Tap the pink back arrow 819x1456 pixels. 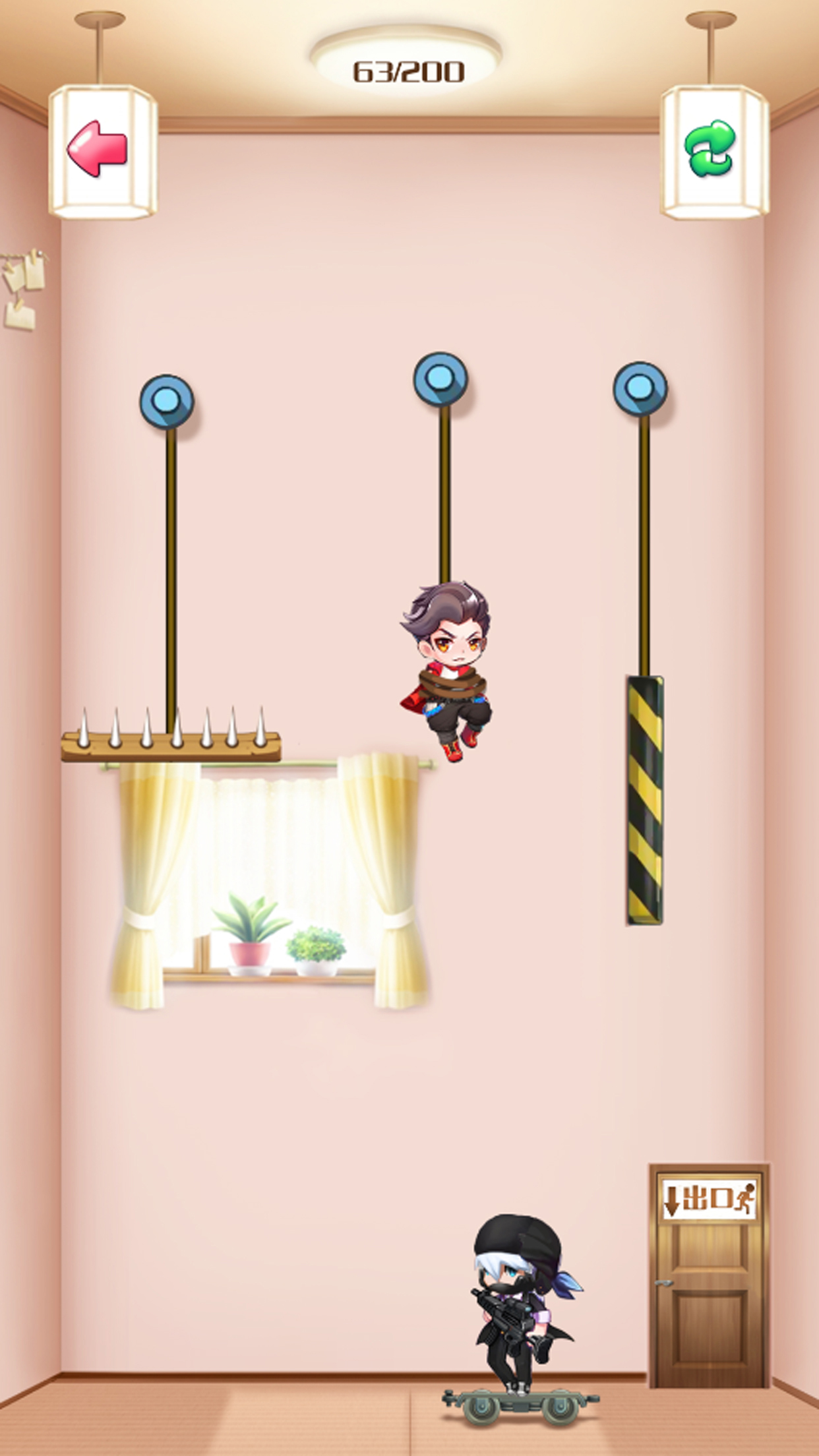click(97, 148)
